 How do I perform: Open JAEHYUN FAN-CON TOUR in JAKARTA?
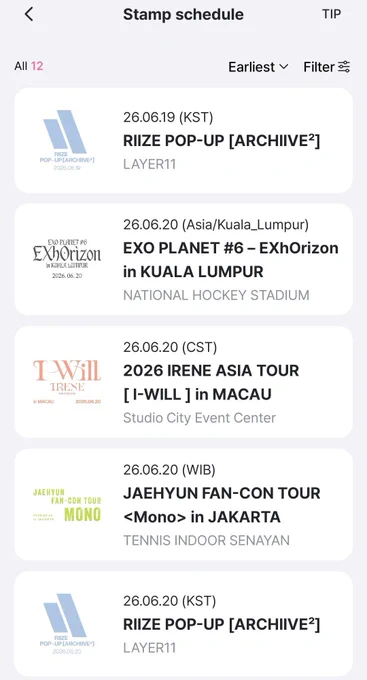tap(184, 504)
